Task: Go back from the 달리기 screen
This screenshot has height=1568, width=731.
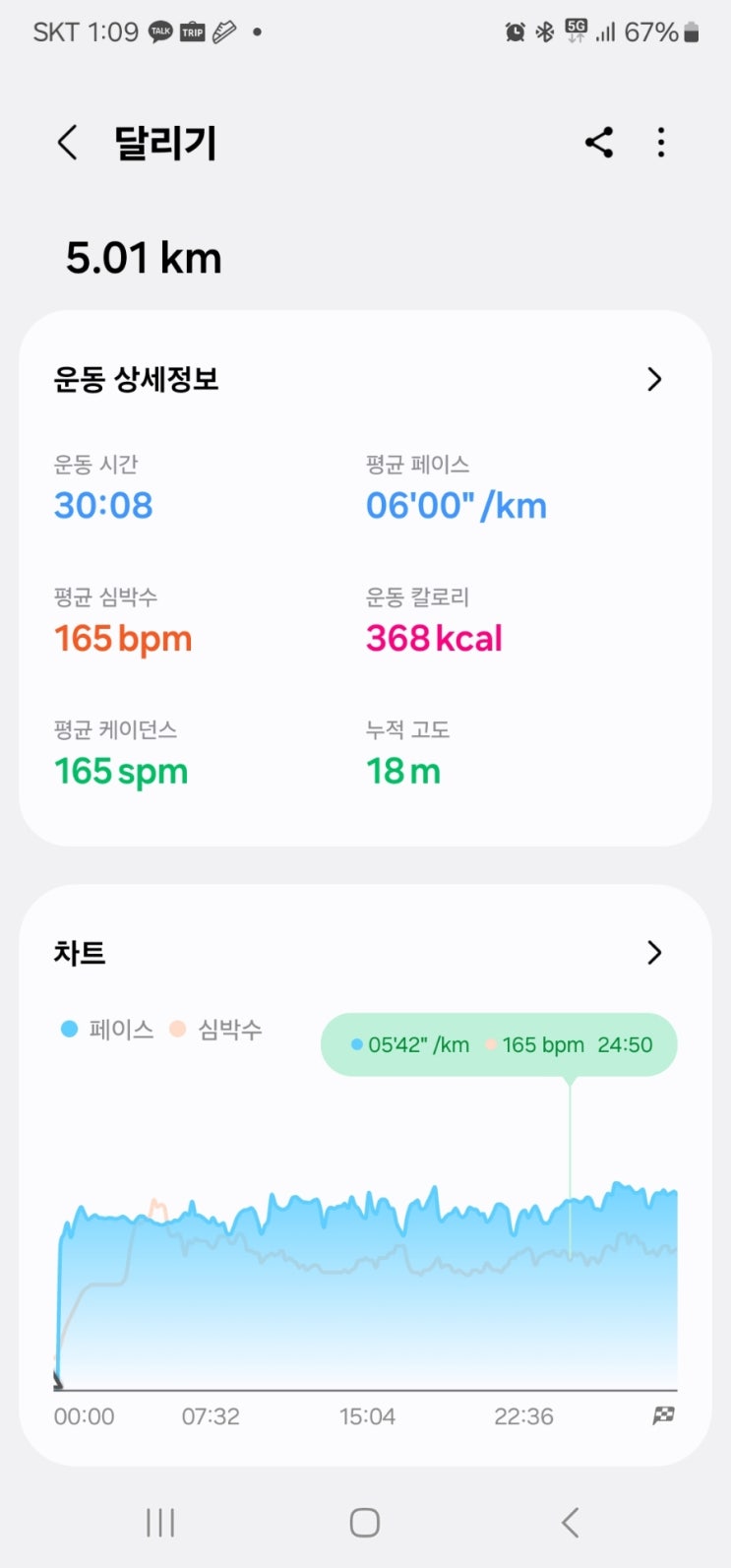Action: point(67,144)
